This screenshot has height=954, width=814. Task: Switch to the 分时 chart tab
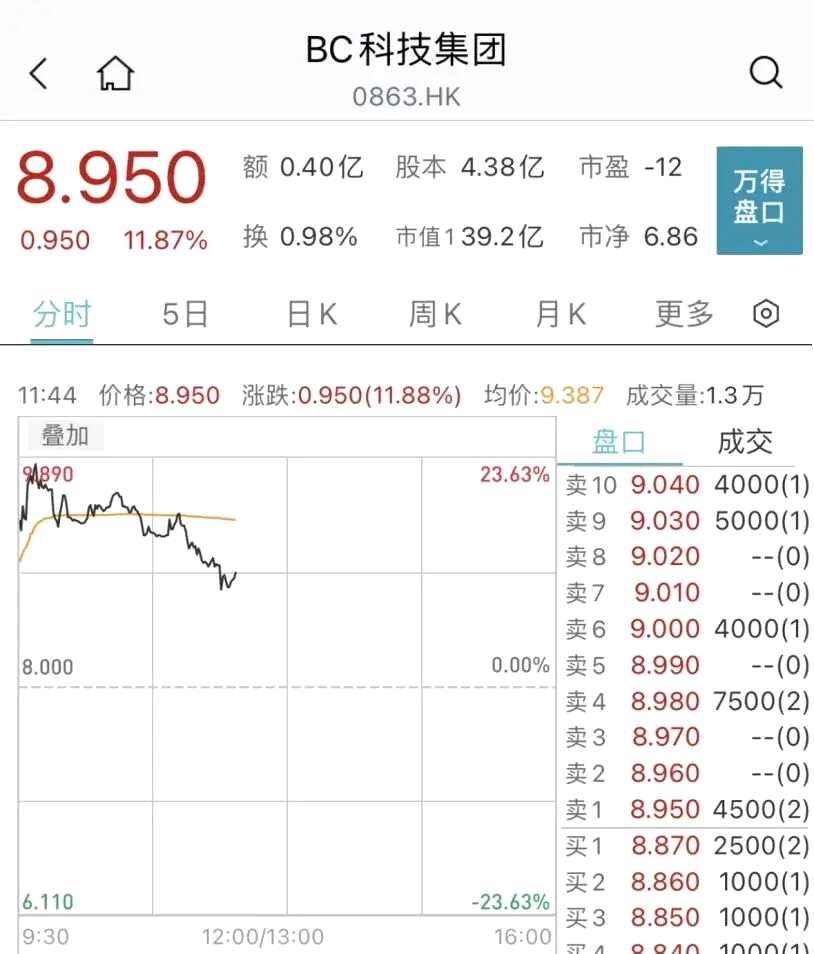tap(62, 314)
